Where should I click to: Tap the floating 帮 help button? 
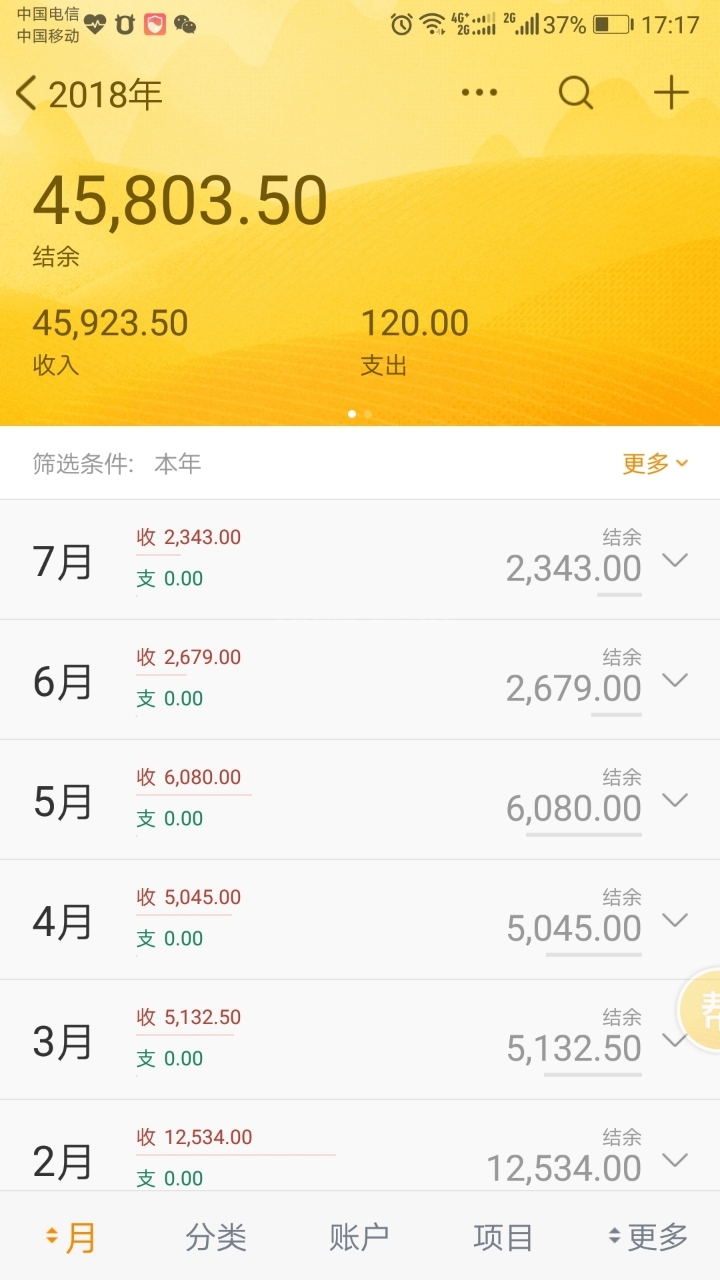703,1010
